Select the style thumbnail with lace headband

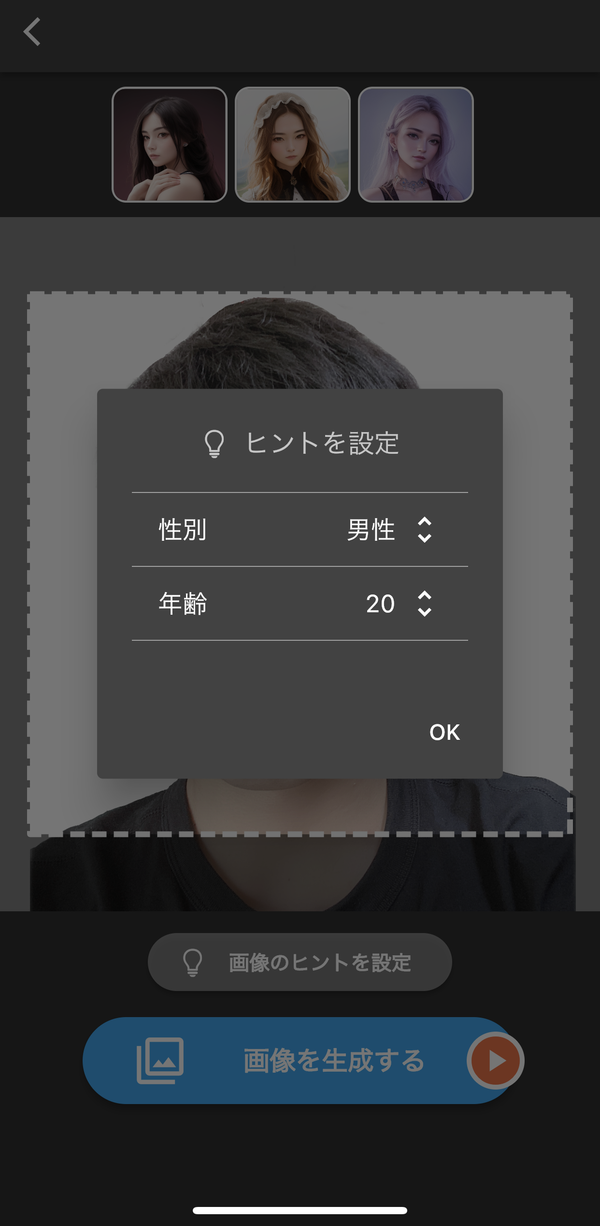tap(293, 145)
